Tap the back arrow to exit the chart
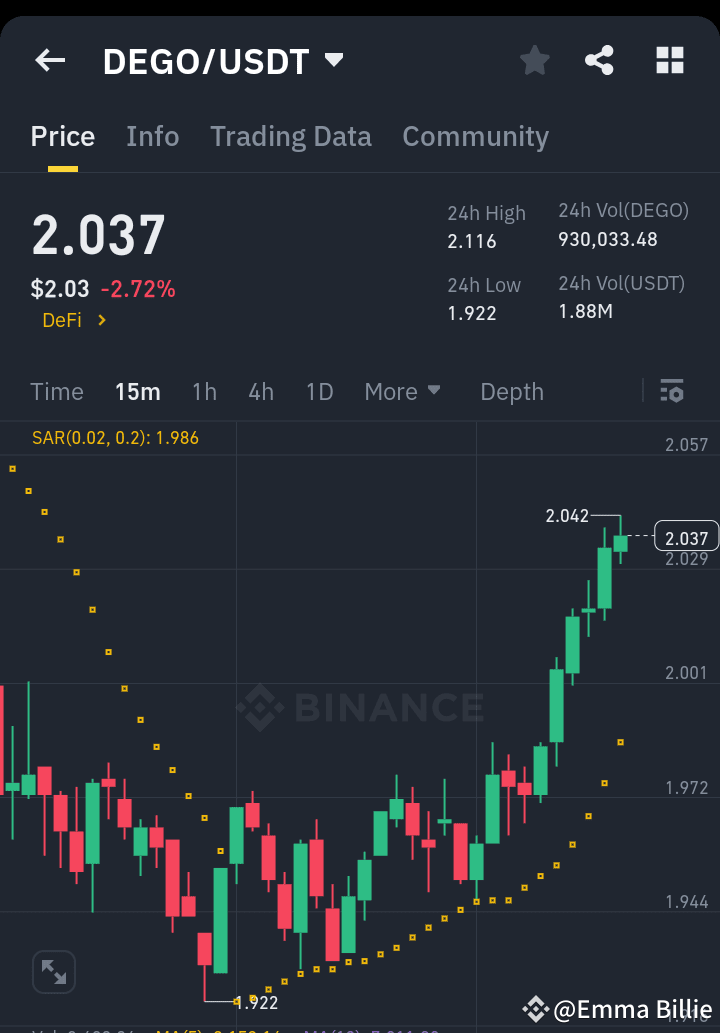 [49, 60]
